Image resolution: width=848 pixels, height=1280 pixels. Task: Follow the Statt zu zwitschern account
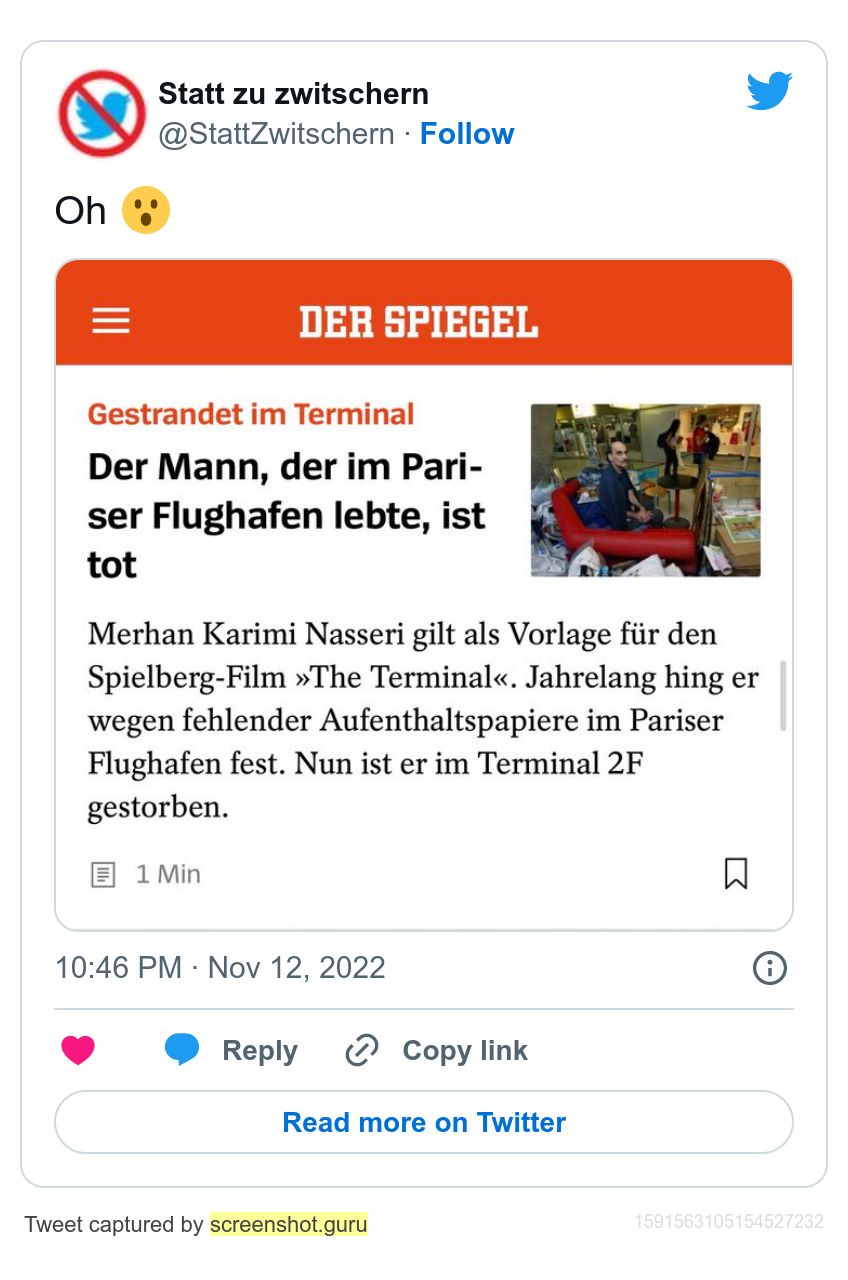click(466, 134)
